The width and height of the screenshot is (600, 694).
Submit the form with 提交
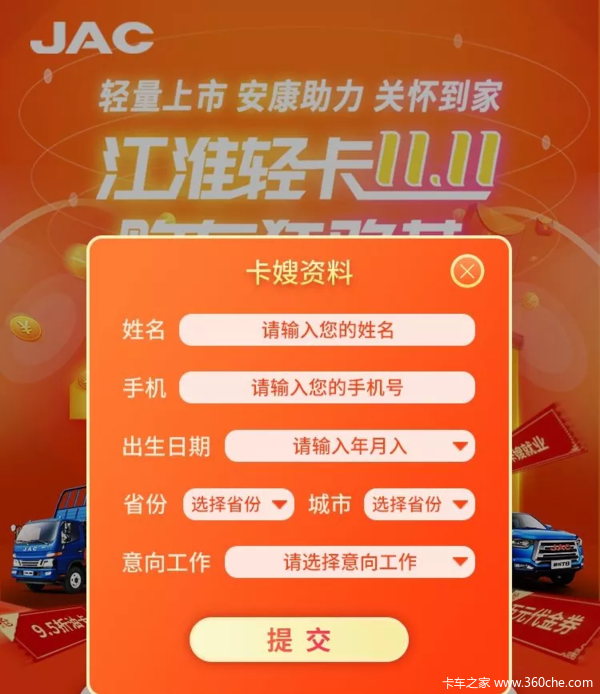[299, 640]
